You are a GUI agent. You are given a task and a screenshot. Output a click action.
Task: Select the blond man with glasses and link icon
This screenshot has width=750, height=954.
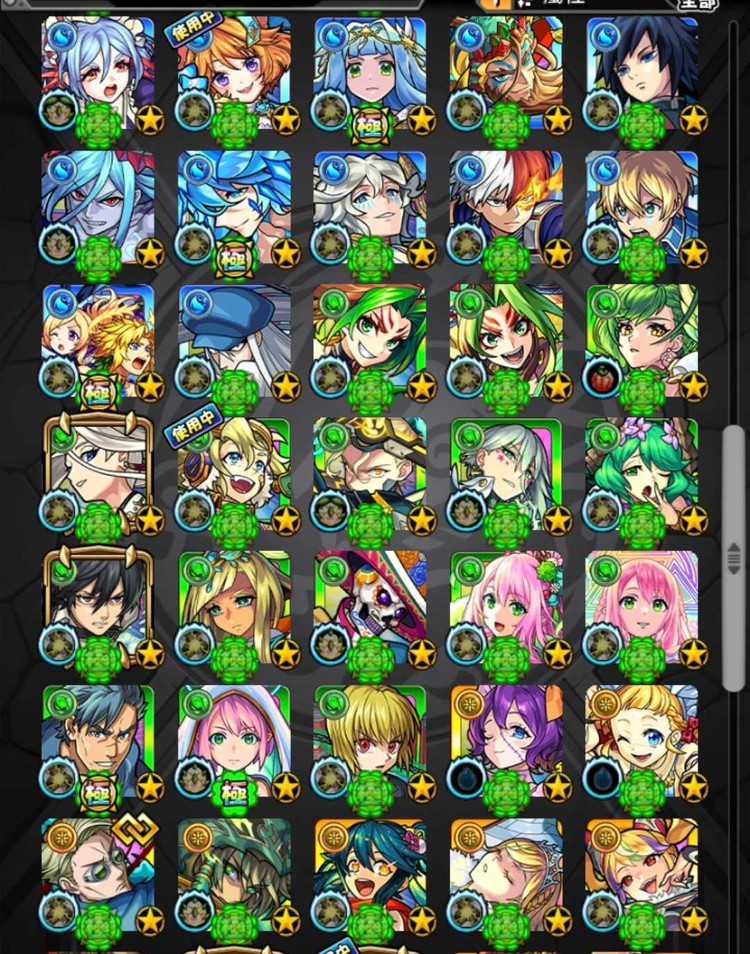click(x=98, y=874)
